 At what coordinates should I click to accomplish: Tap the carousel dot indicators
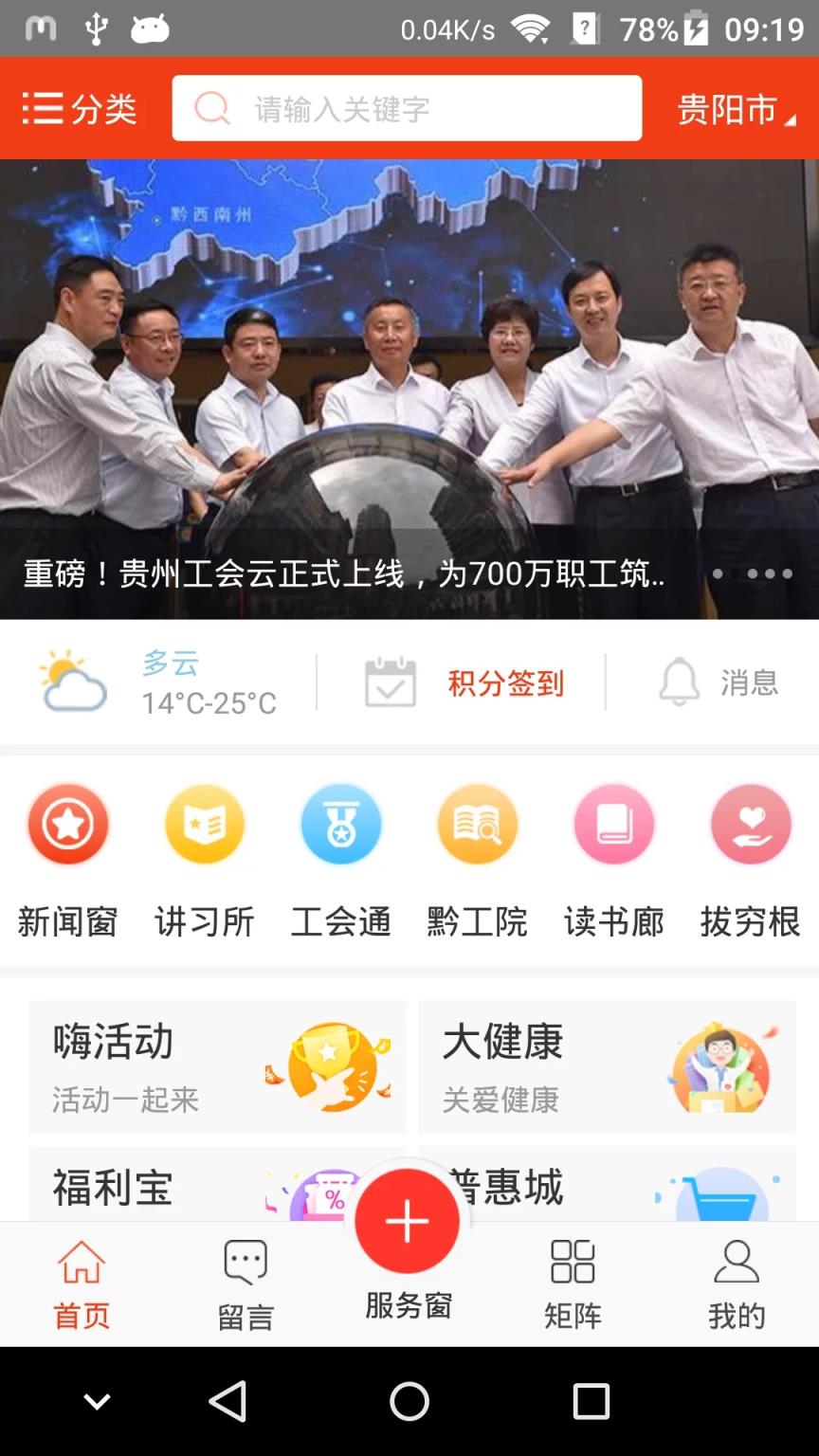(755, 573)
